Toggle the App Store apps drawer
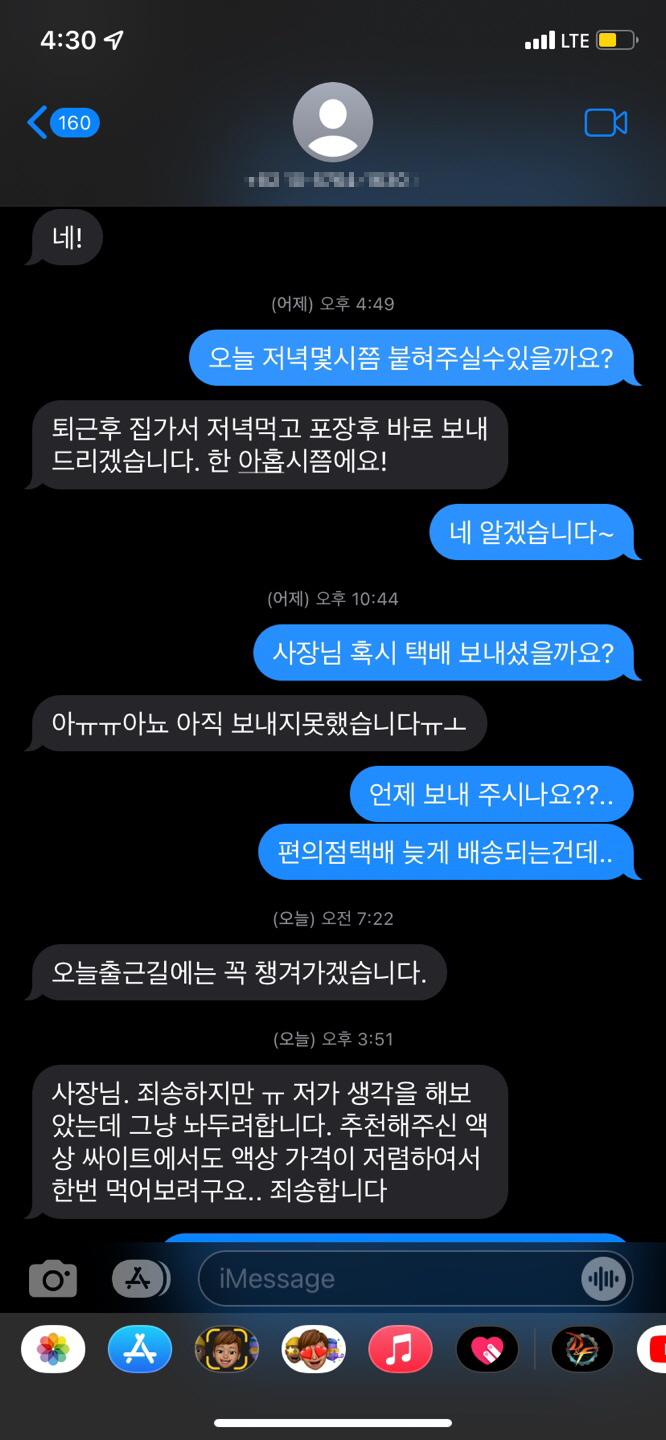Screen dimensions: 666x1440 (140, 1278)
